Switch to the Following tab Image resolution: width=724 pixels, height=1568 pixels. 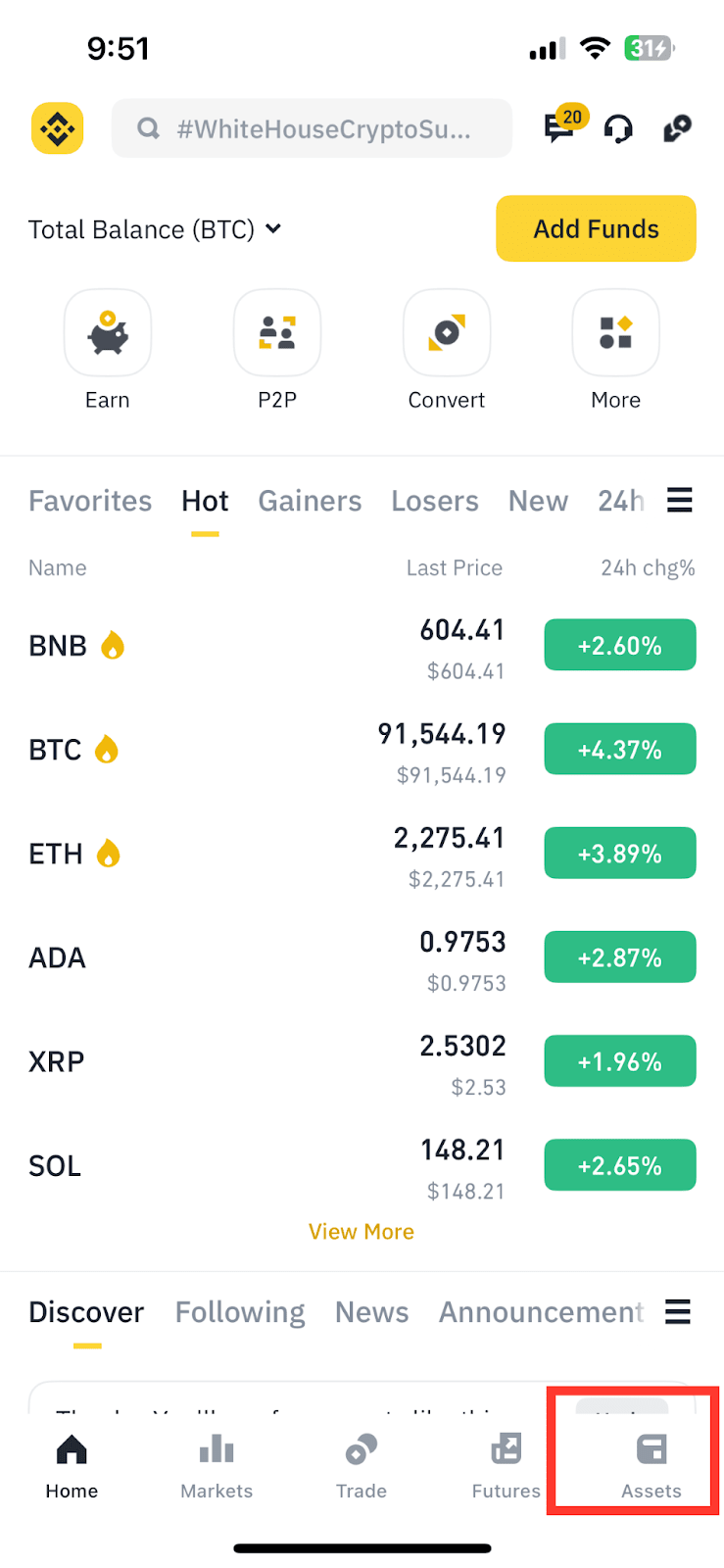pyautogui.click(x=240, y=1311)
